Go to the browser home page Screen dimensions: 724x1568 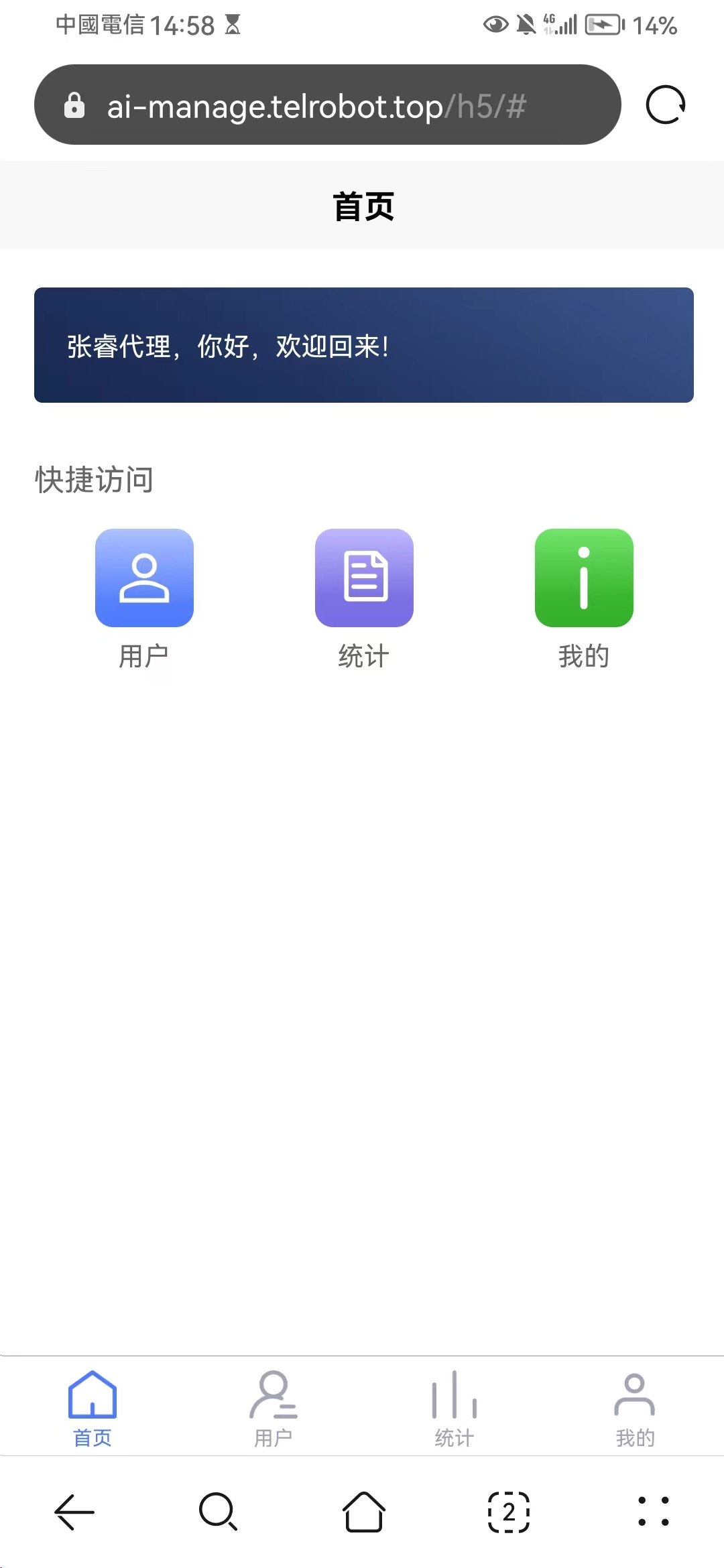pos(364,1512)
